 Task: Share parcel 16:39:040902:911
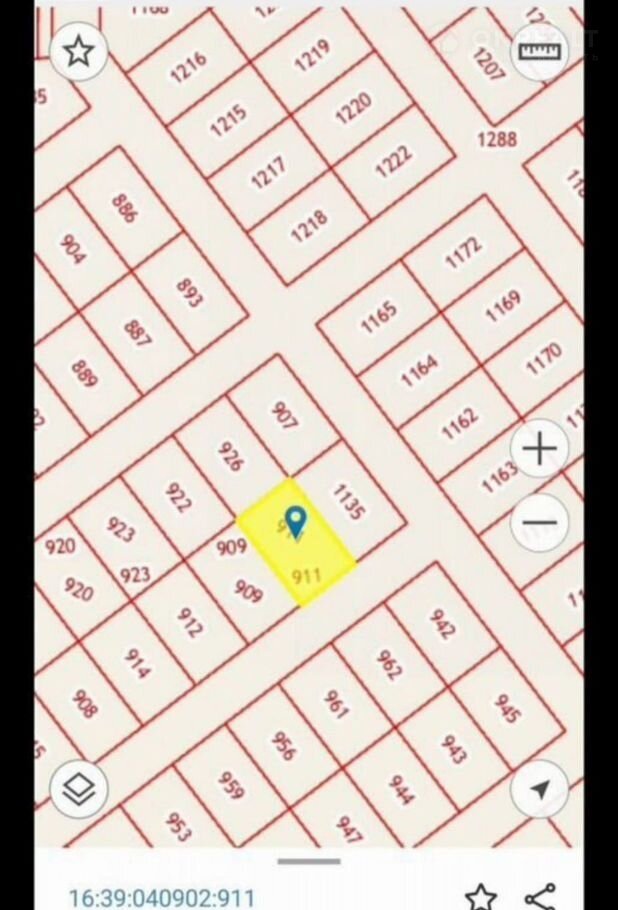click(541, 896)
